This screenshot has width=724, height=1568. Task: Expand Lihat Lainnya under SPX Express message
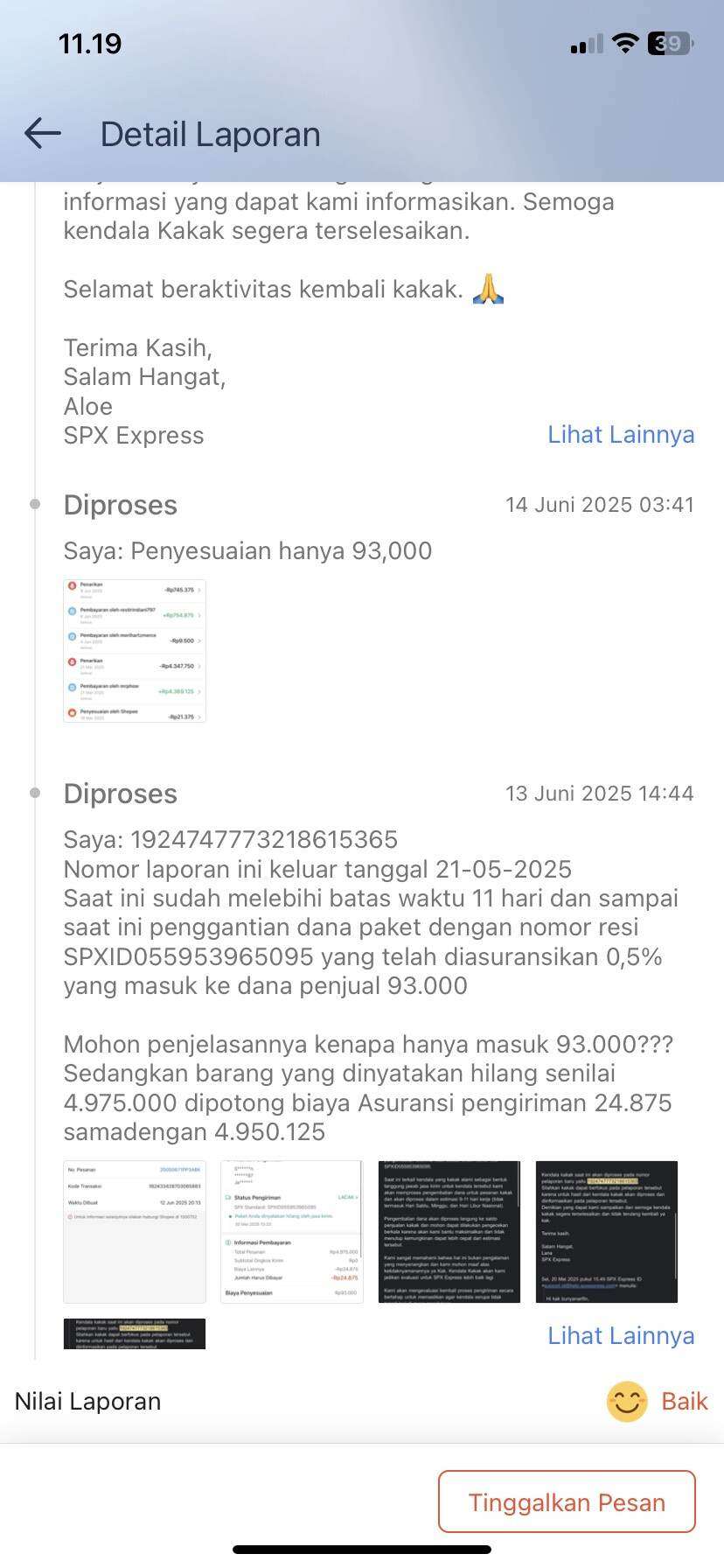(x=621, y=435)
